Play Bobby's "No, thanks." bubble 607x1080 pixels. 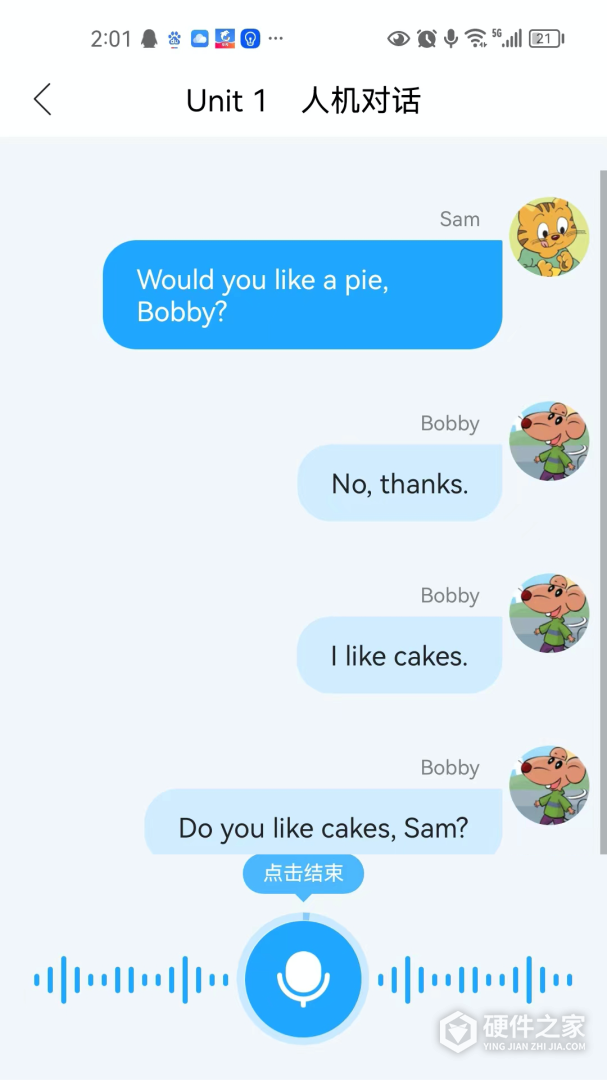(x=399, y=484)
